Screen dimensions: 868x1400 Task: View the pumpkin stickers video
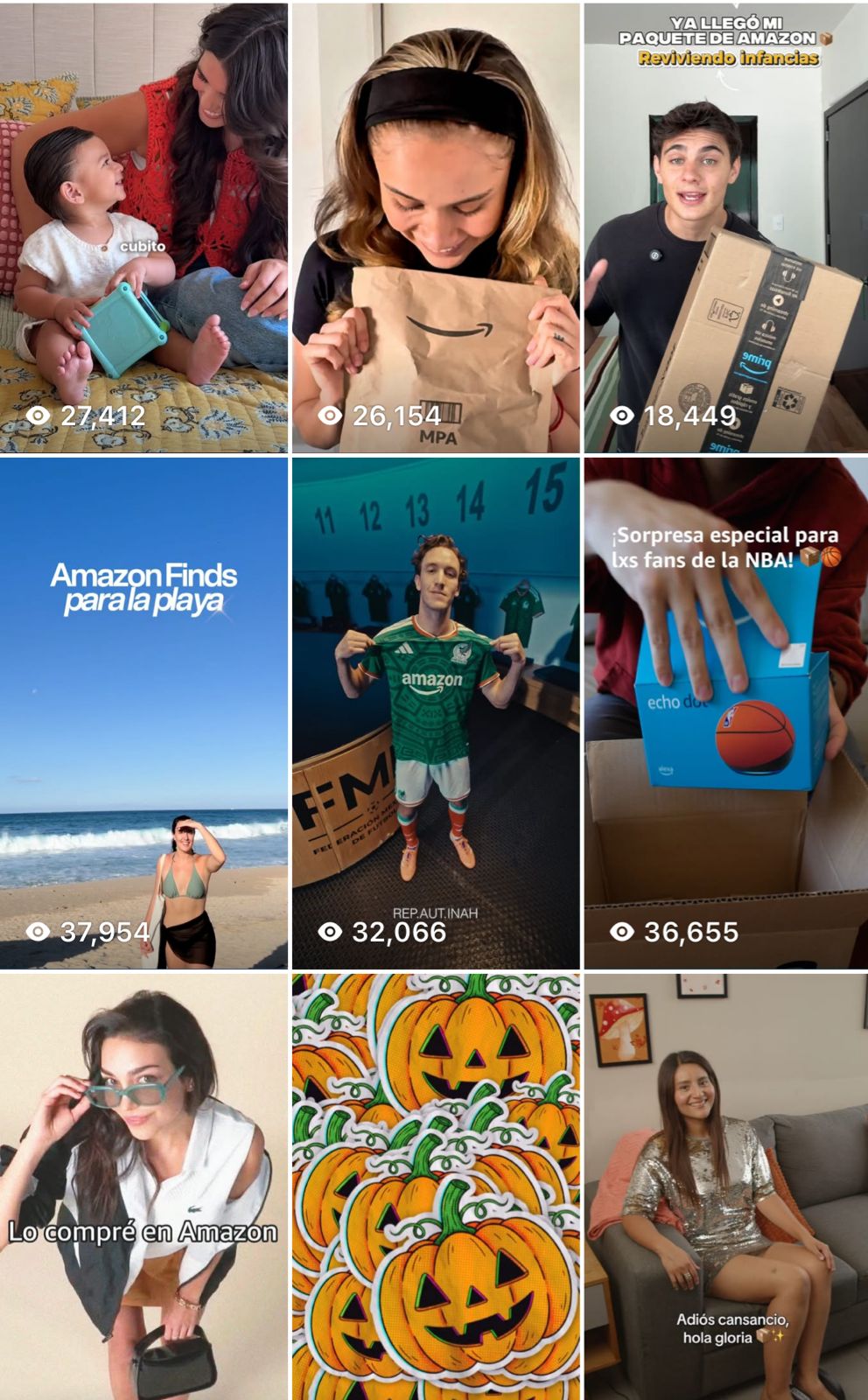[x=436, y=1186]
